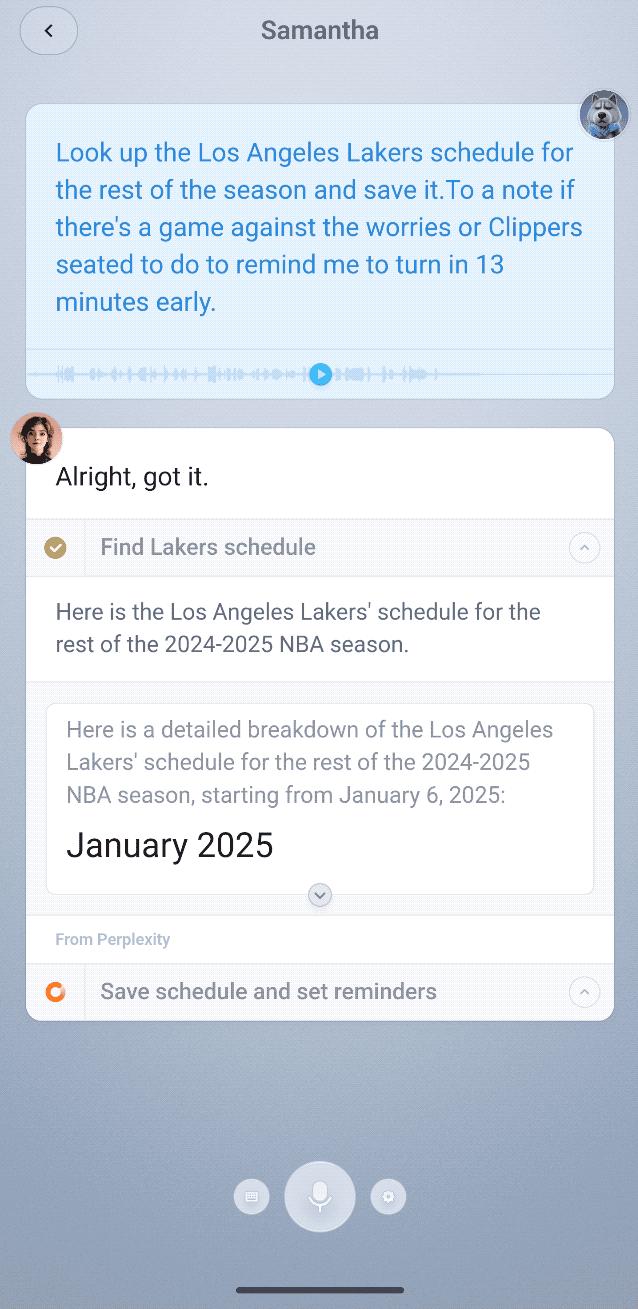Collapse Save schedule and set reminders step
This screenshot has width=638, height=1309.
[x=584, y=992]
